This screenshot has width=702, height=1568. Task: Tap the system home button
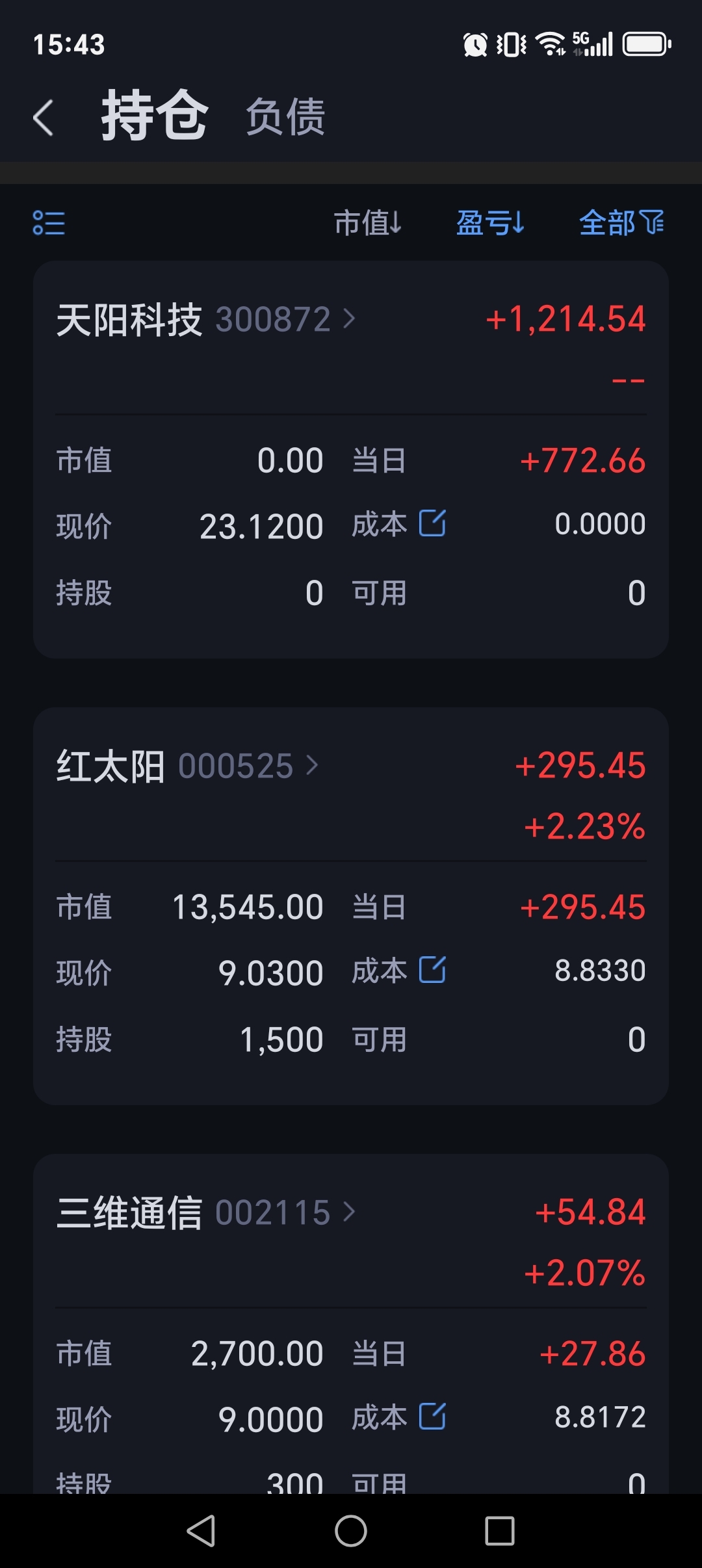351,1531
